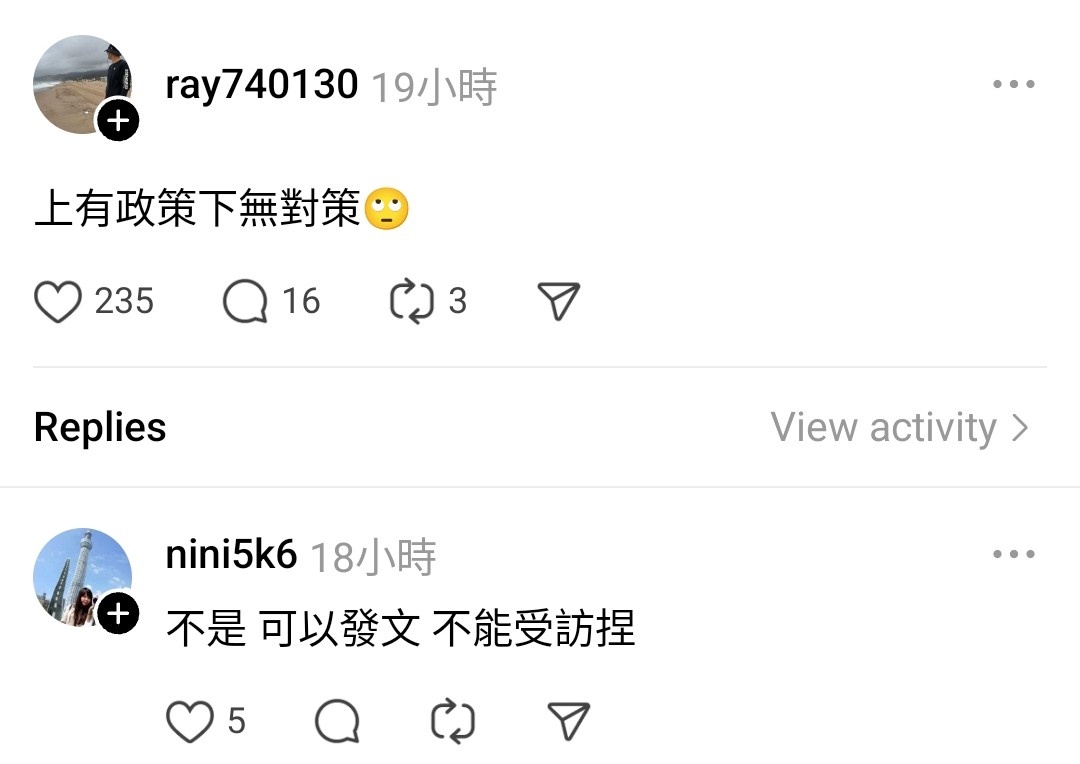Open overflow menu on nini5k6's reply
Viewport: 1080px width, 764px height.
coord(1013,554)
